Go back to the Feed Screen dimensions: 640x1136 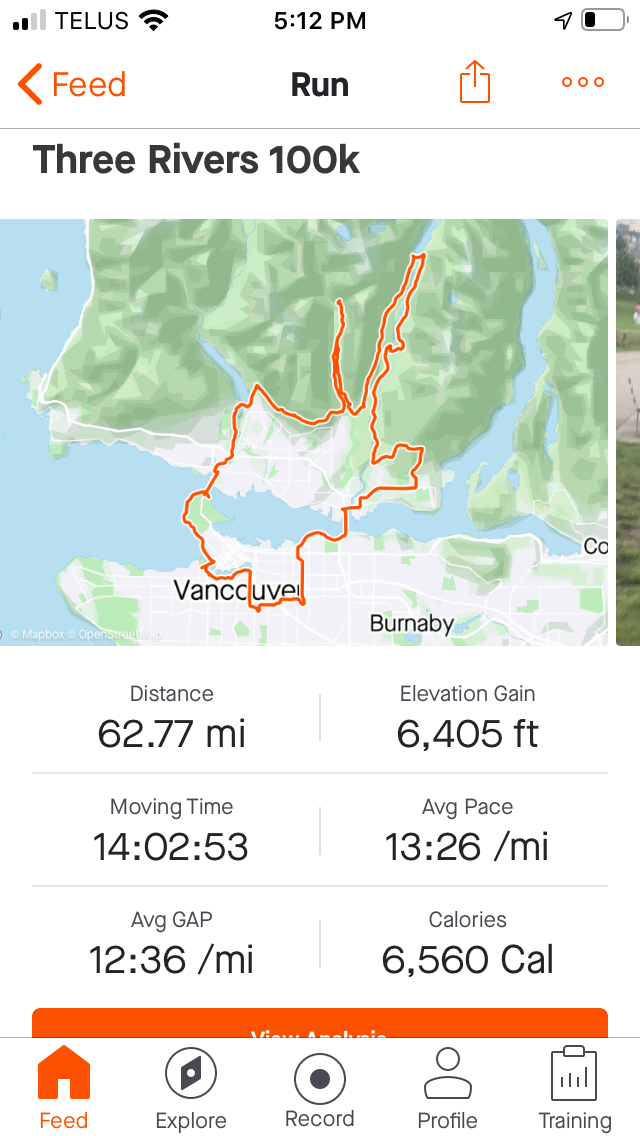pos(72,85)
